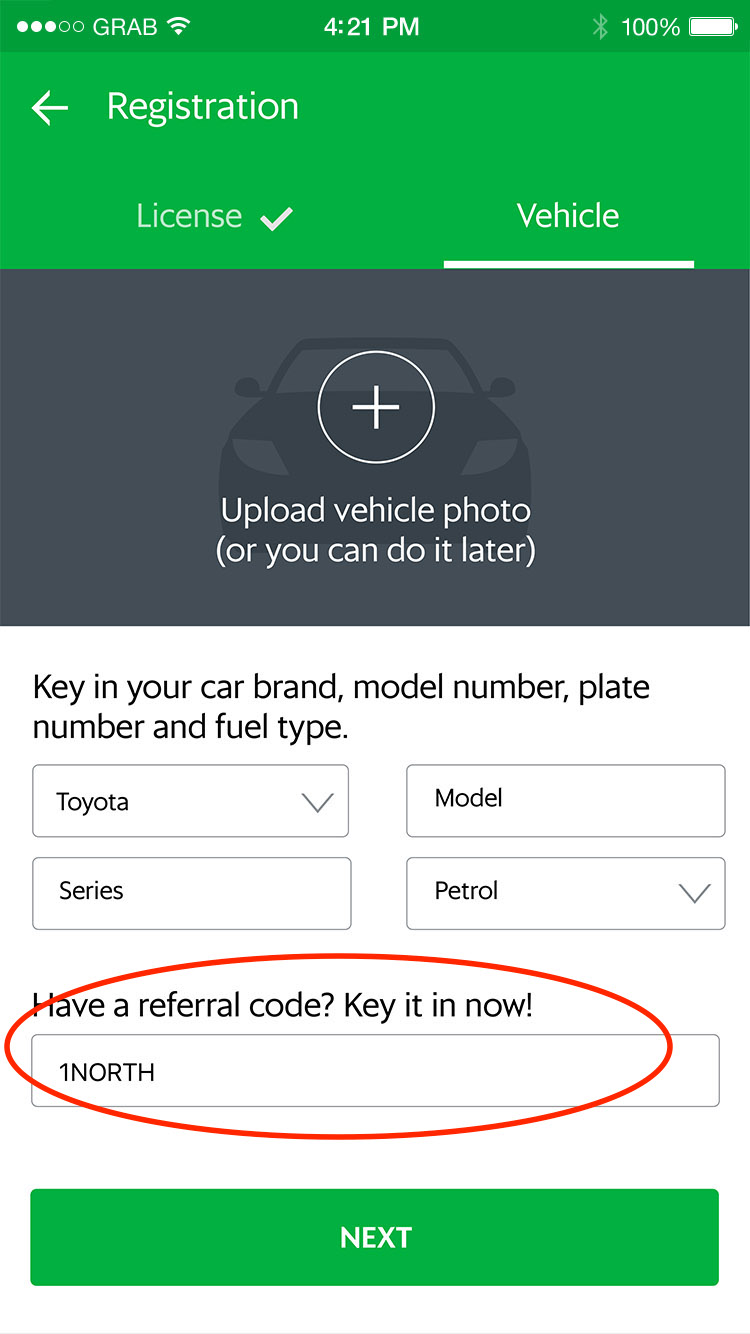Expand the Petrol fuel type dropdown

click(565, 892)
